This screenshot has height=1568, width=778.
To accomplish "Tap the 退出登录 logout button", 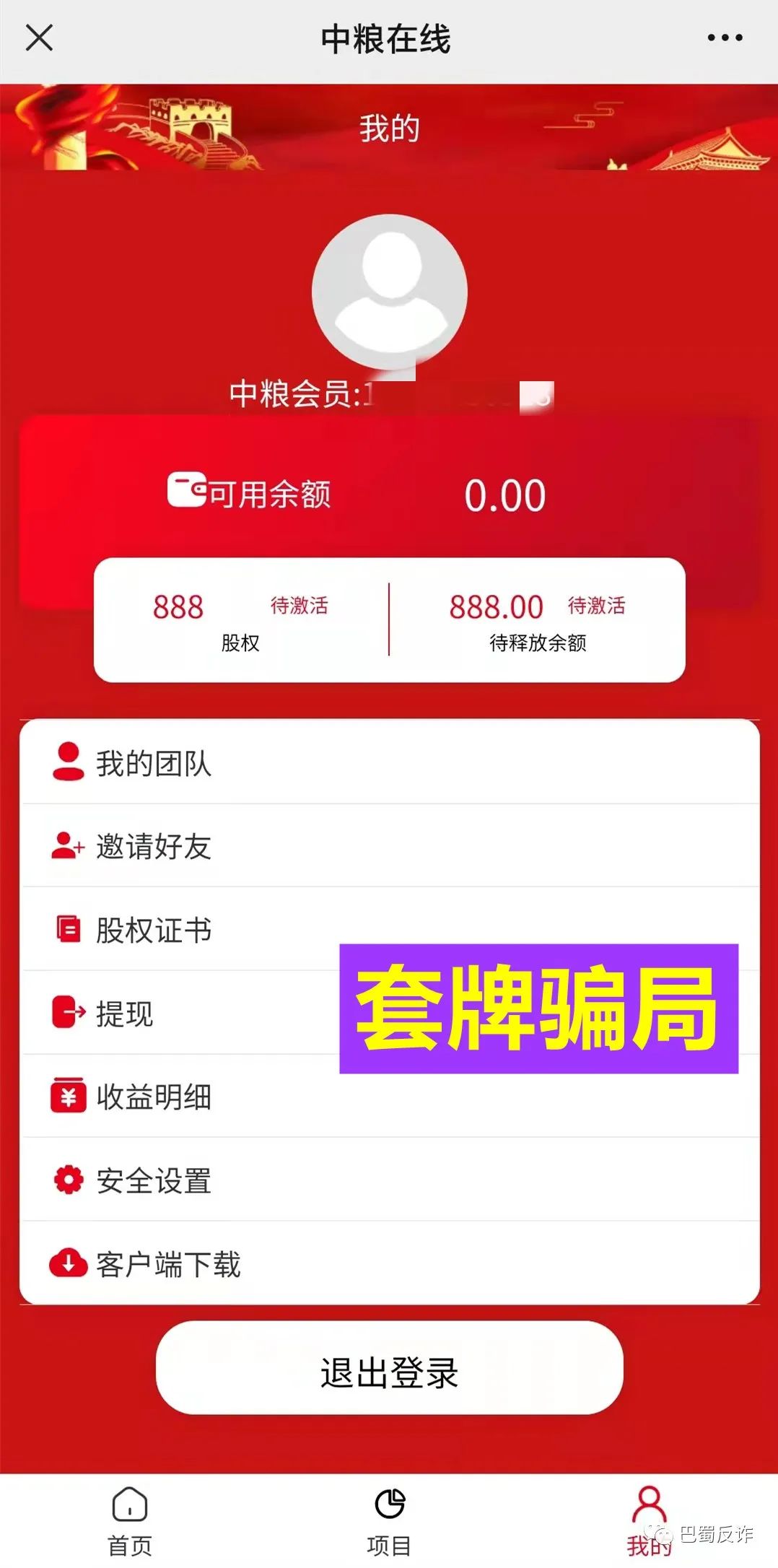I will [389, 1372].
